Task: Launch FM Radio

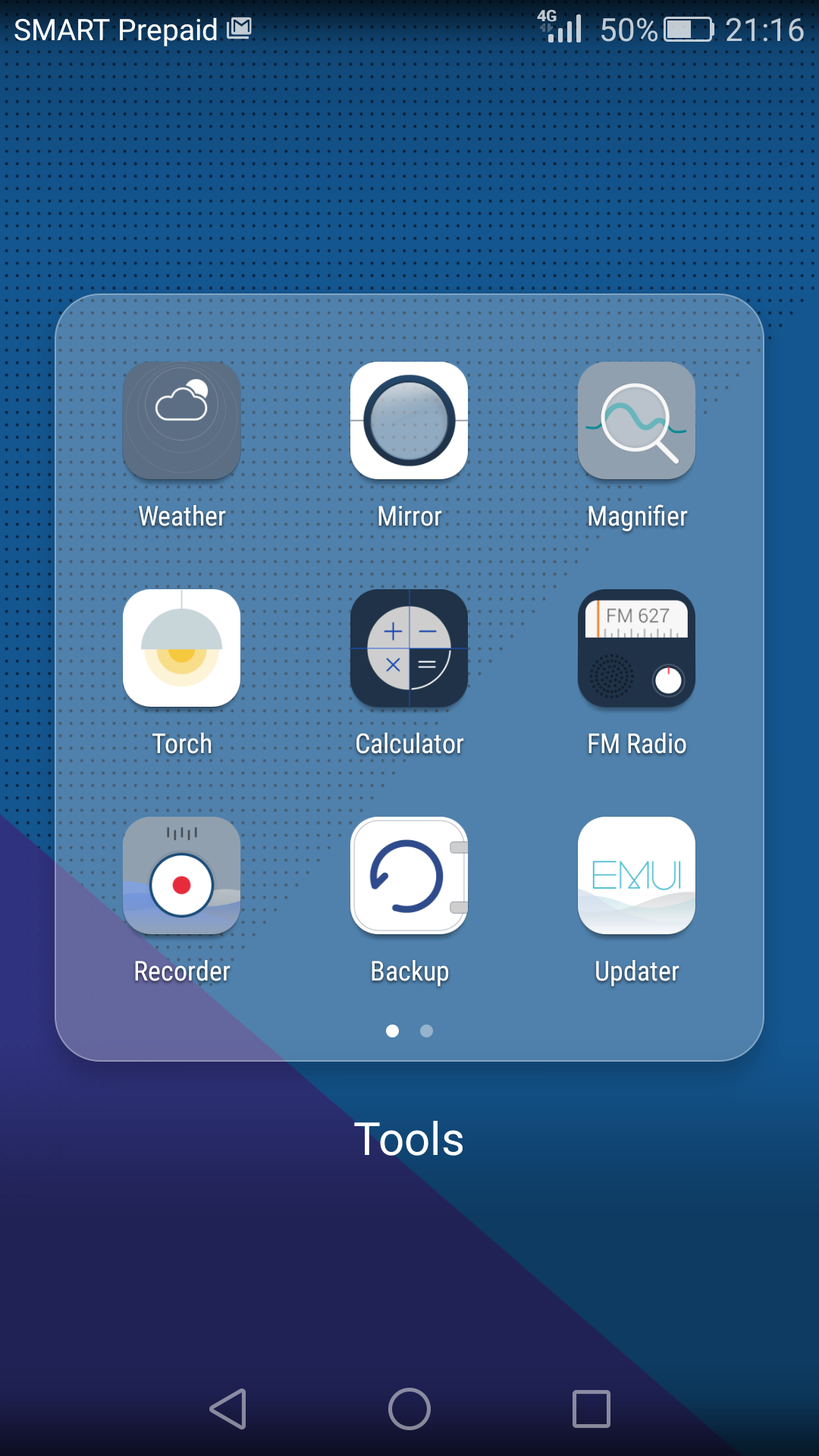Action: pos(637,648)
